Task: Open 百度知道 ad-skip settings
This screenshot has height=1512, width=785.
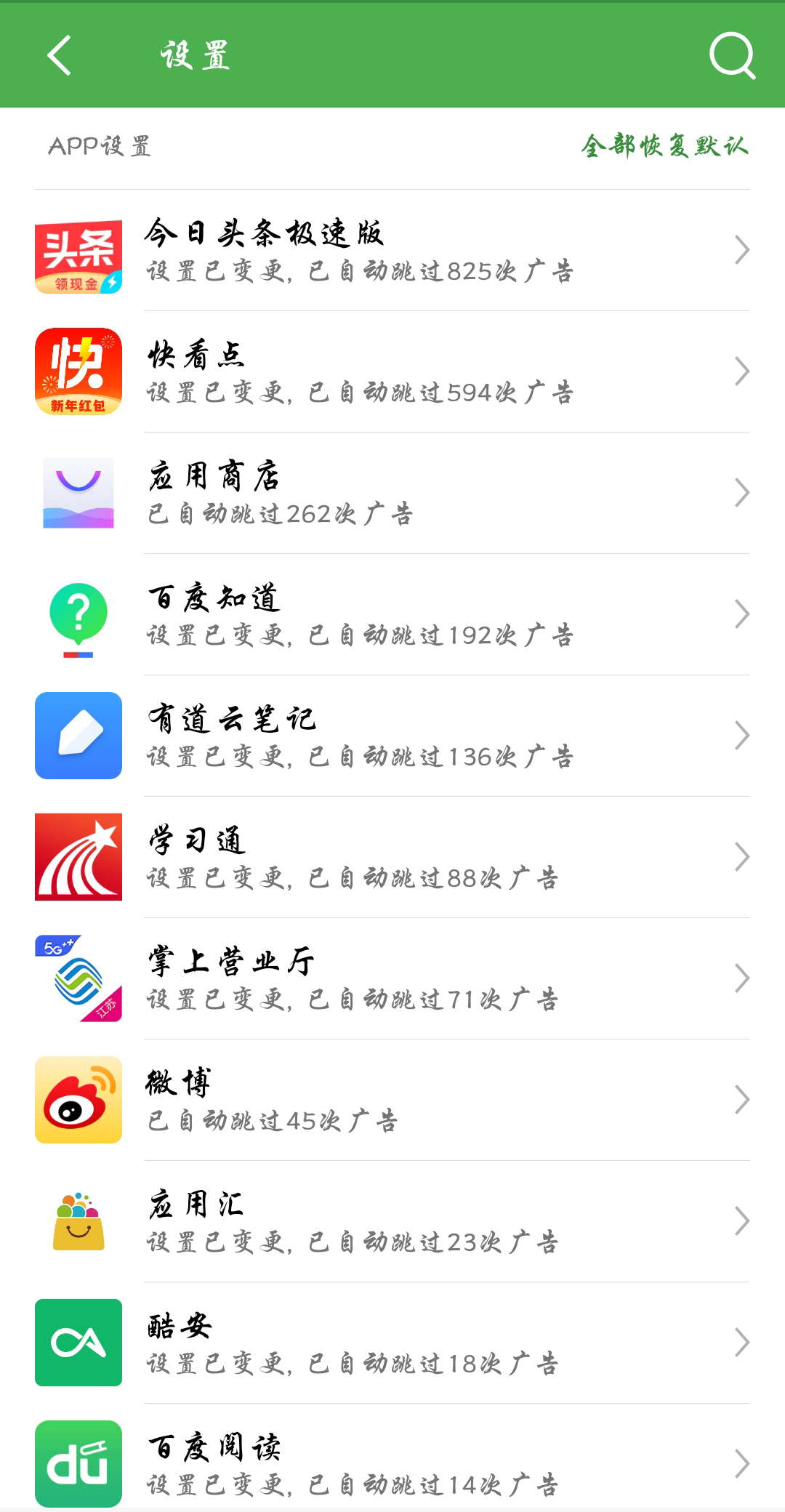Action: [392, 615]
